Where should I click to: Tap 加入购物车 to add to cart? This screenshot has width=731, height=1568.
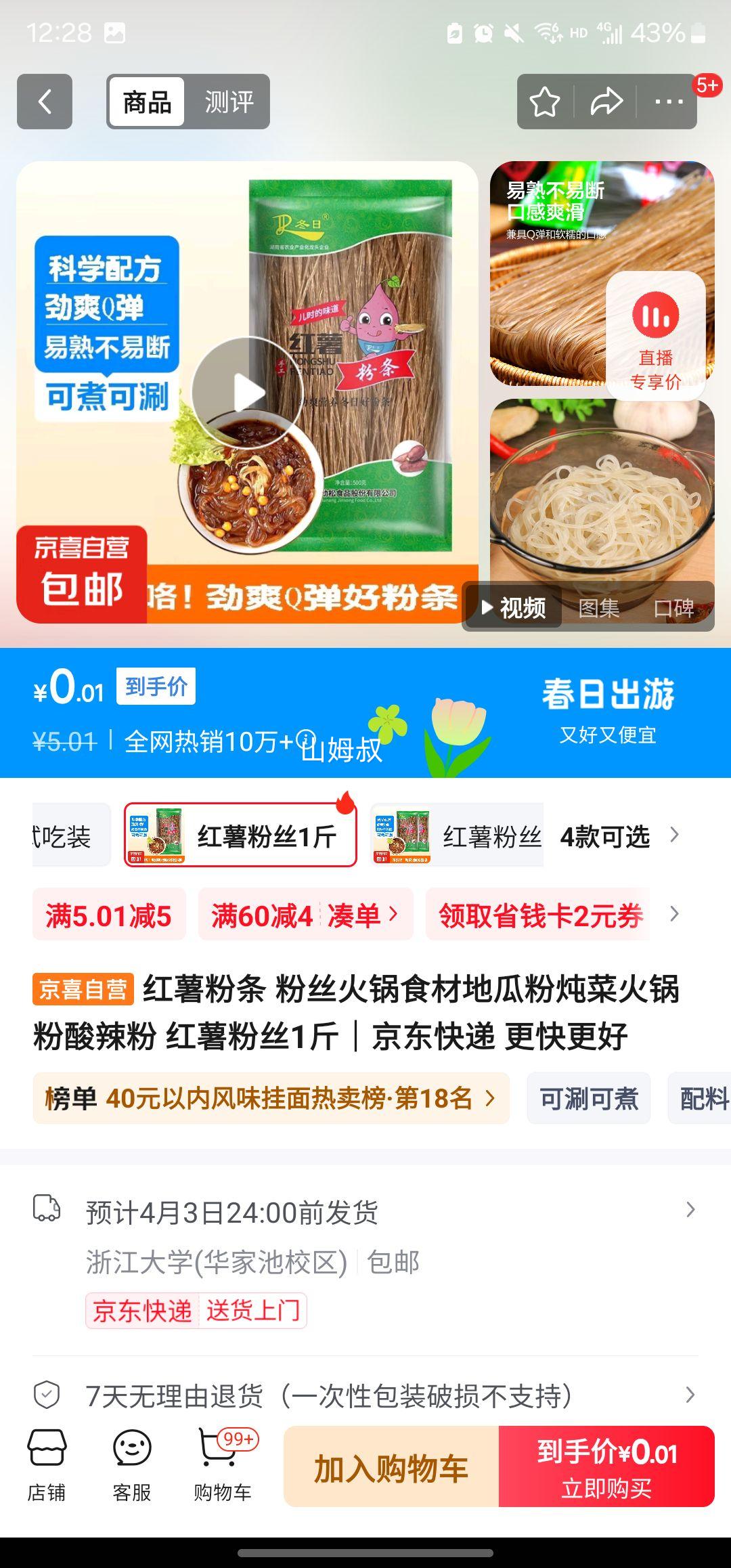pyautogui.click(x=390, y=1461)
